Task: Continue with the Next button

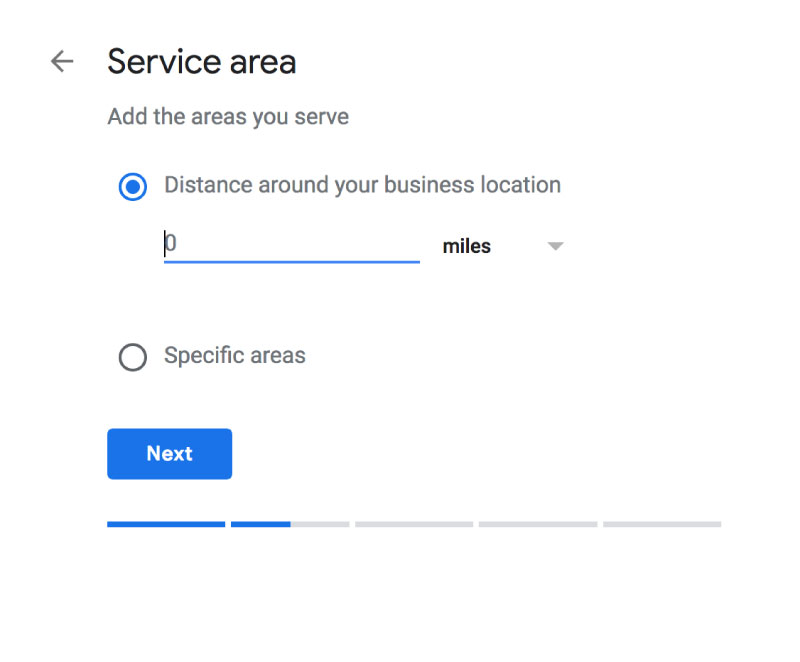Action: tap(169, 453)
